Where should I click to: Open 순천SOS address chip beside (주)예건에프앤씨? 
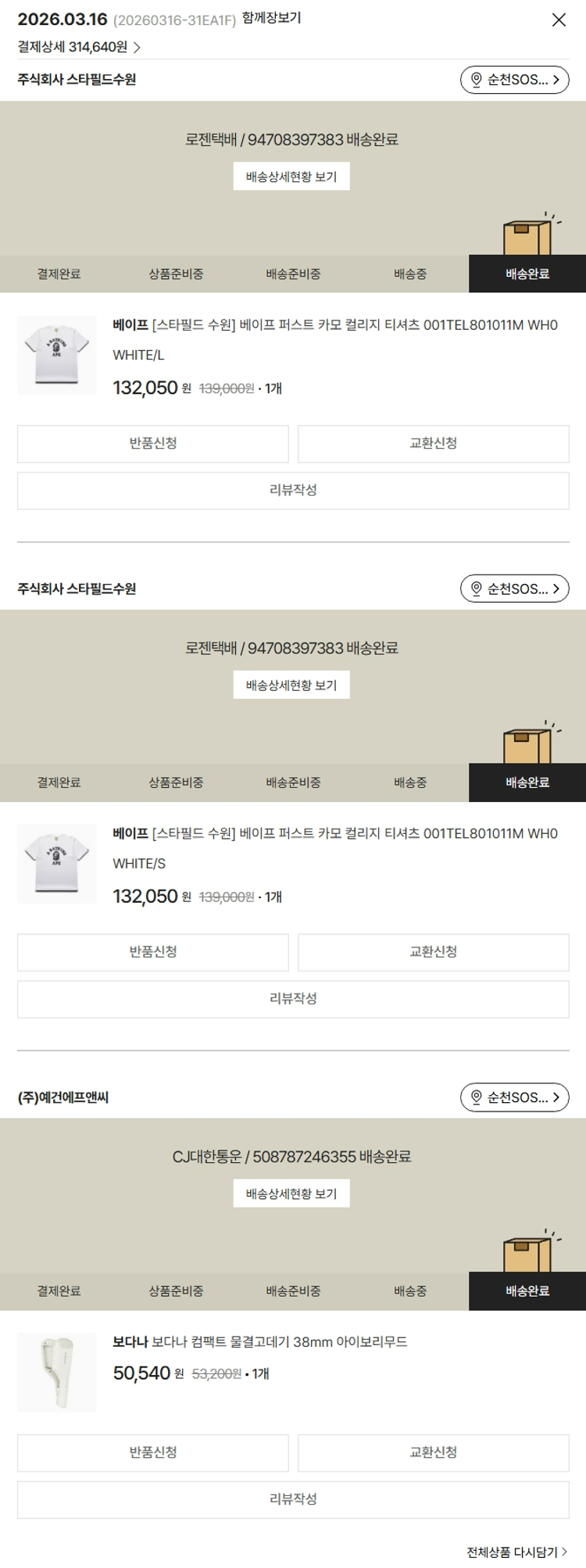(514, 1097)
